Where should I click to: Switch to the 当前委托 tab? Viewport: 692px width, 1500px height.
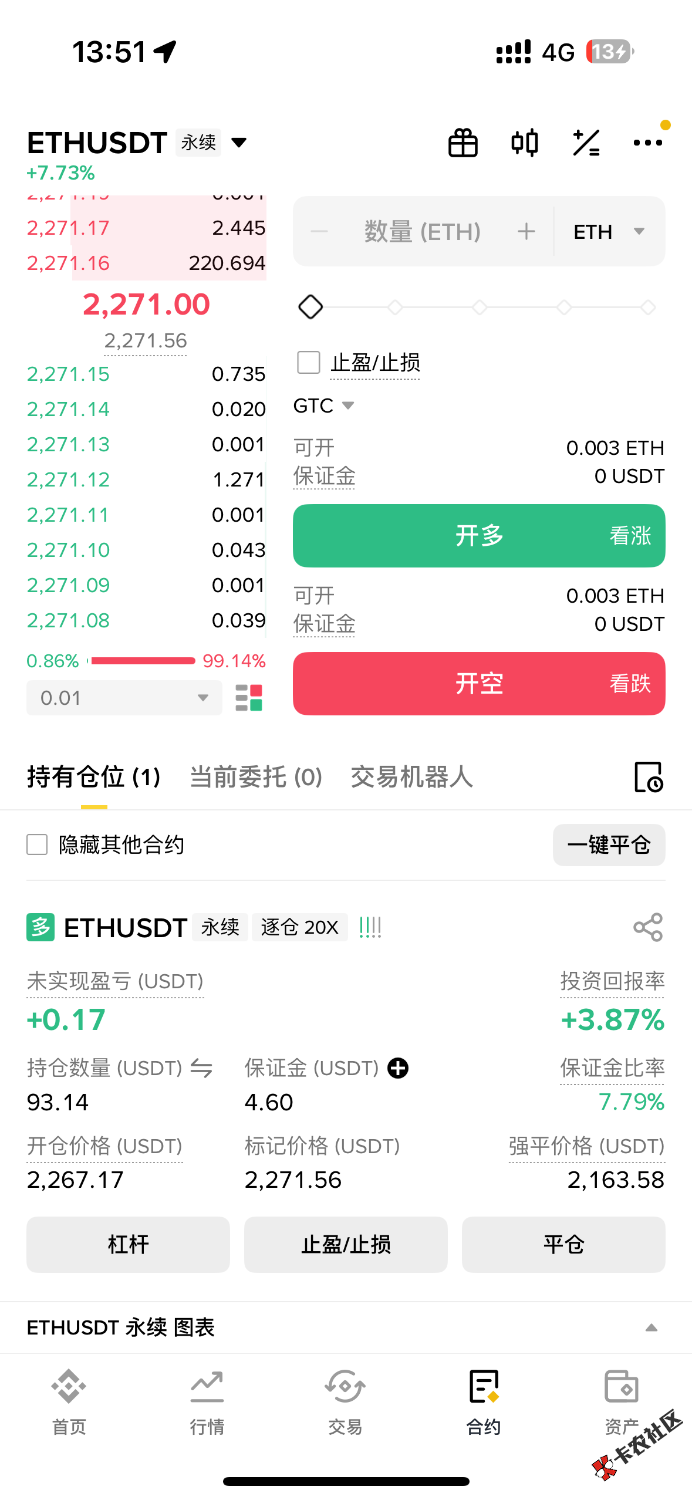pyautogui.click(x=256, y=777)
